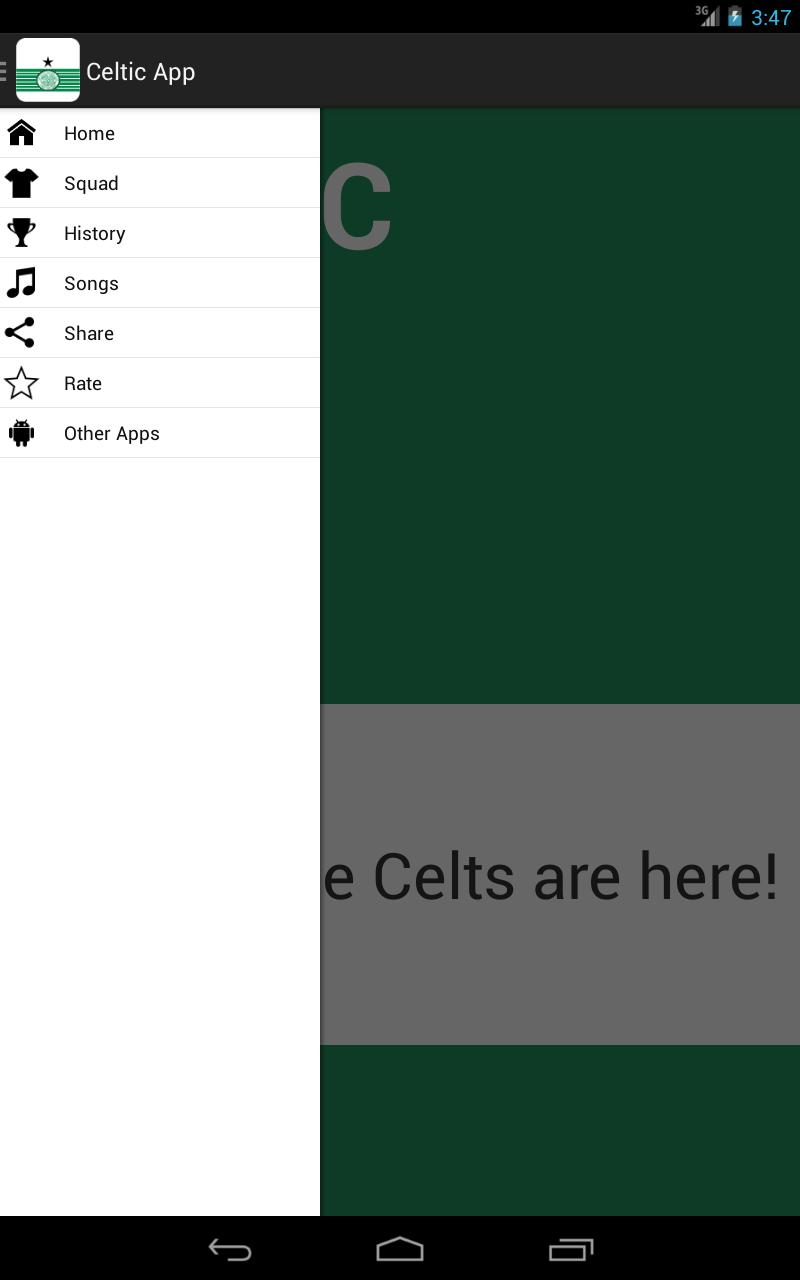
Task: Tap the recent apps navigation button
Action: coord(571,1249)
